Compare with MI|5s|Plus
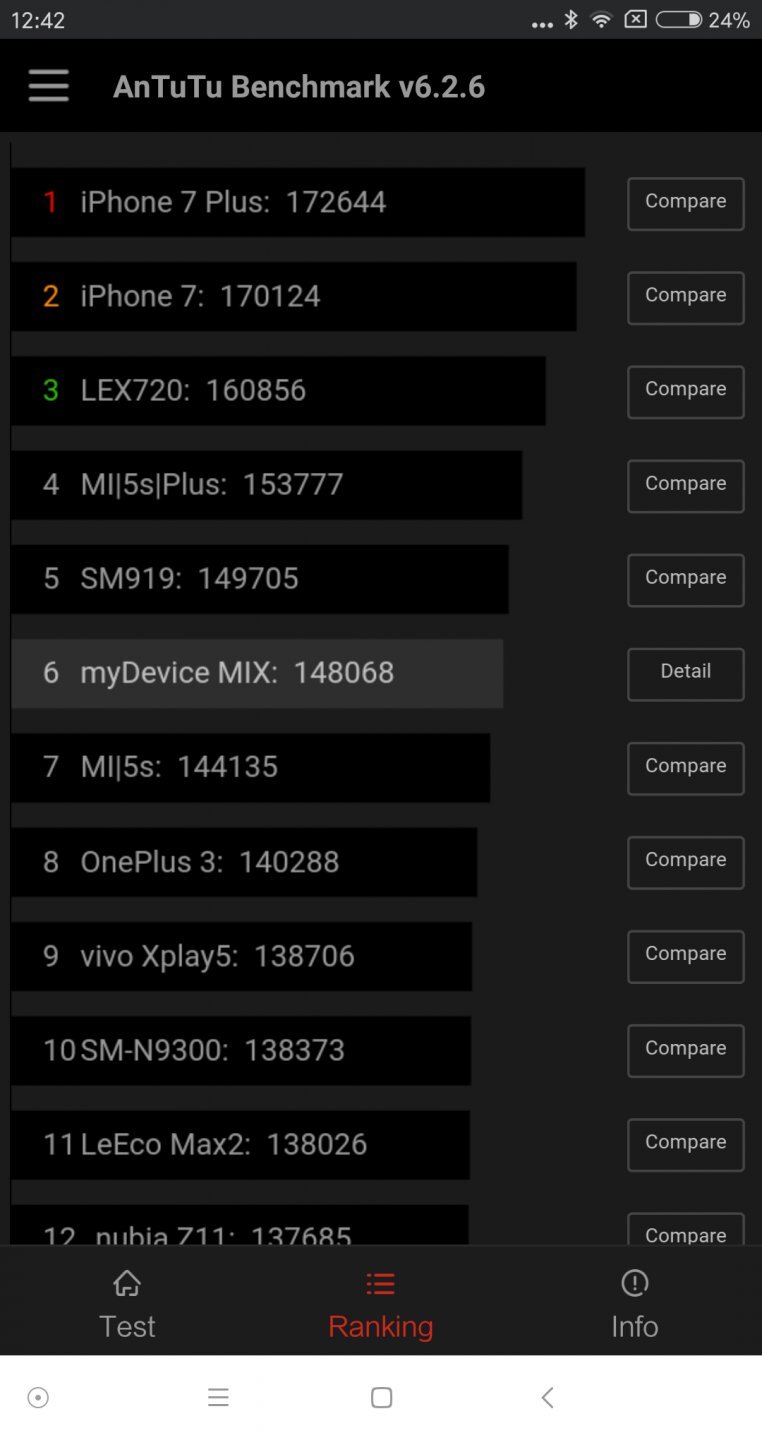This screenshot has width=762, height=1440. coord(685,485)
